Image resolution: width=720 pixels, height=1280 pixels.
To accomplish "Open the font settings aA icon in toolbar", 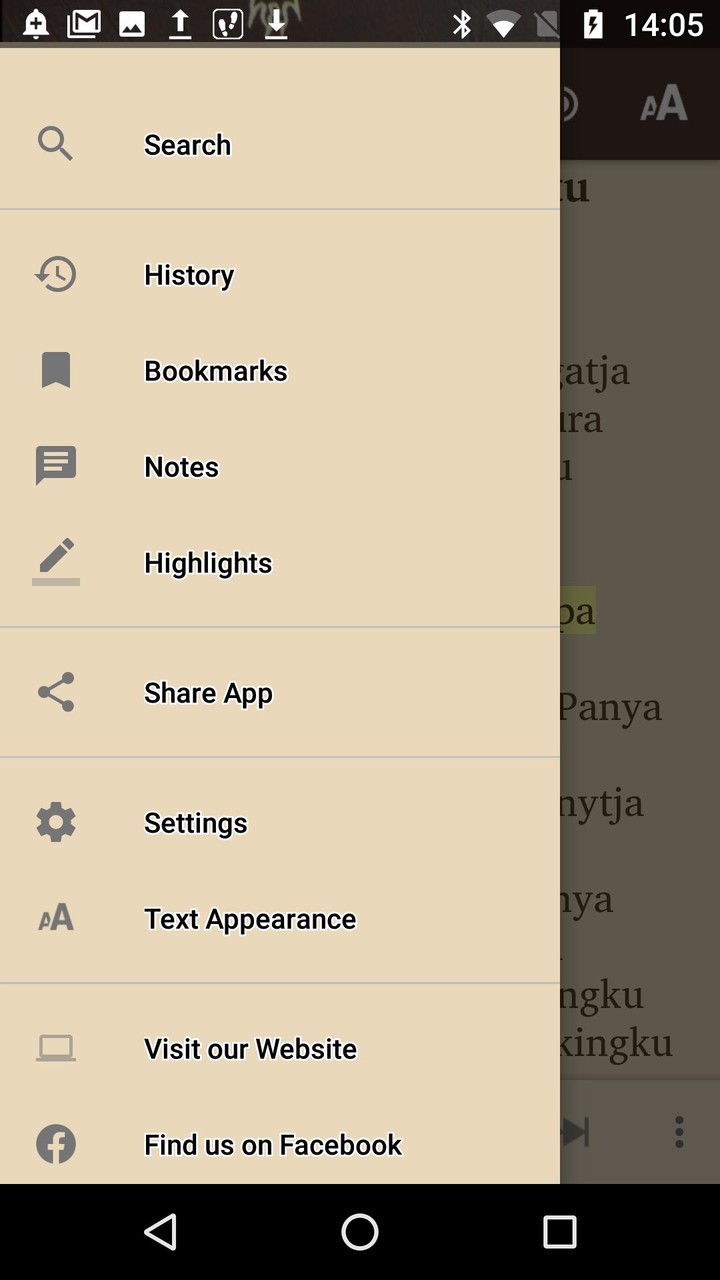I will click(662, 103).
